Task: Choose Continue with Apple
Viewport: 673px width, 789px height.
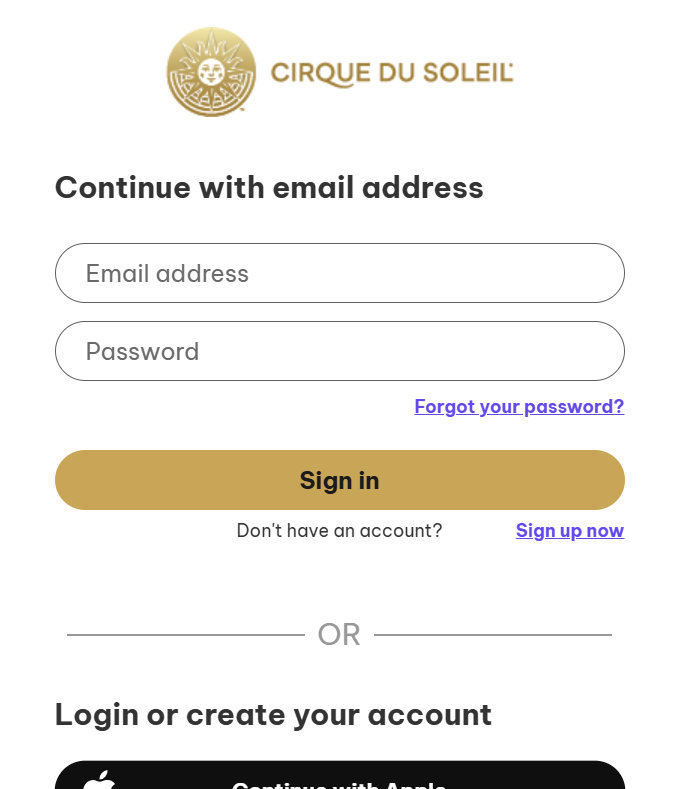Action: (x=339, y=778)
